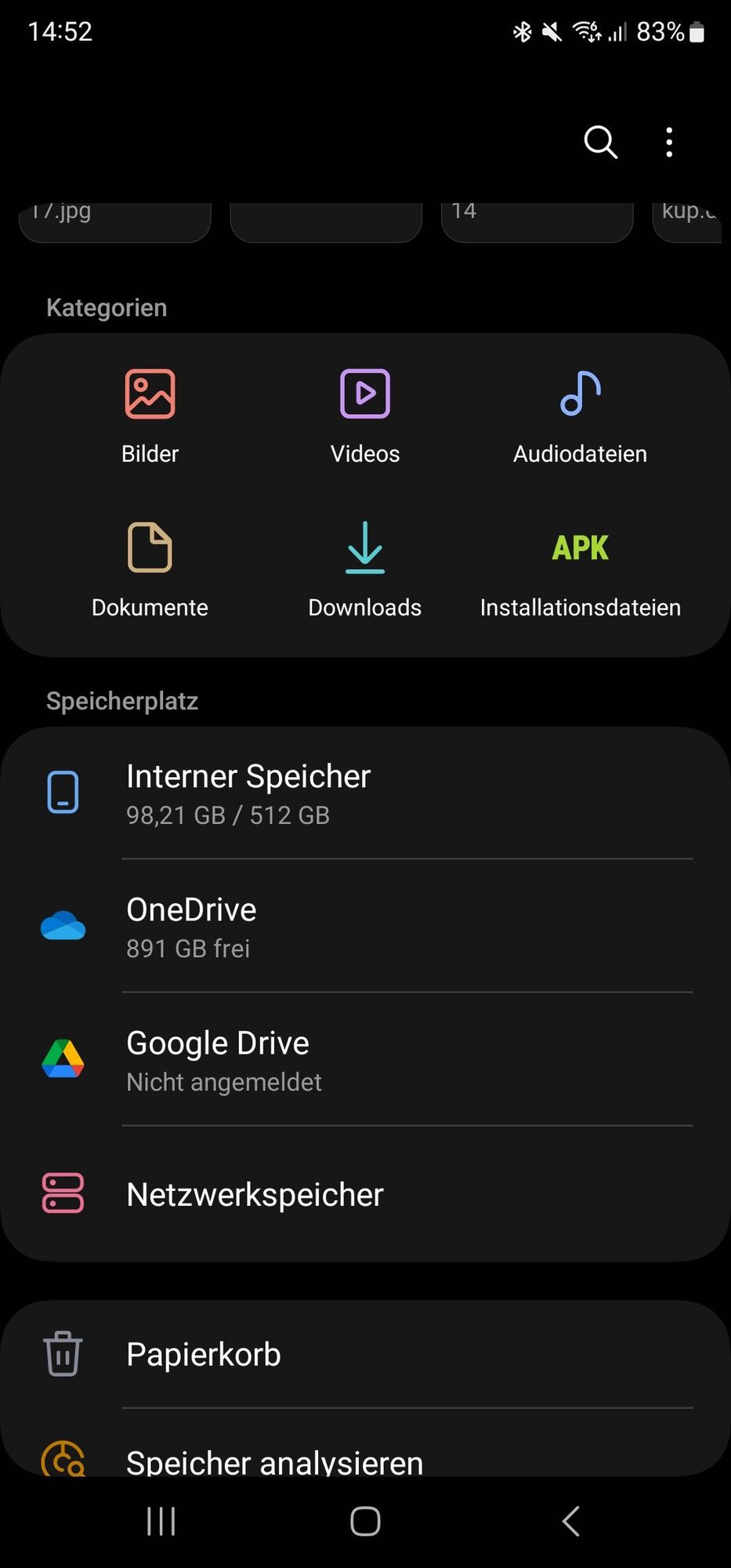Open Netzwerkspeicher
This screenshot has height=1568, width=731.
point(365,1194)
